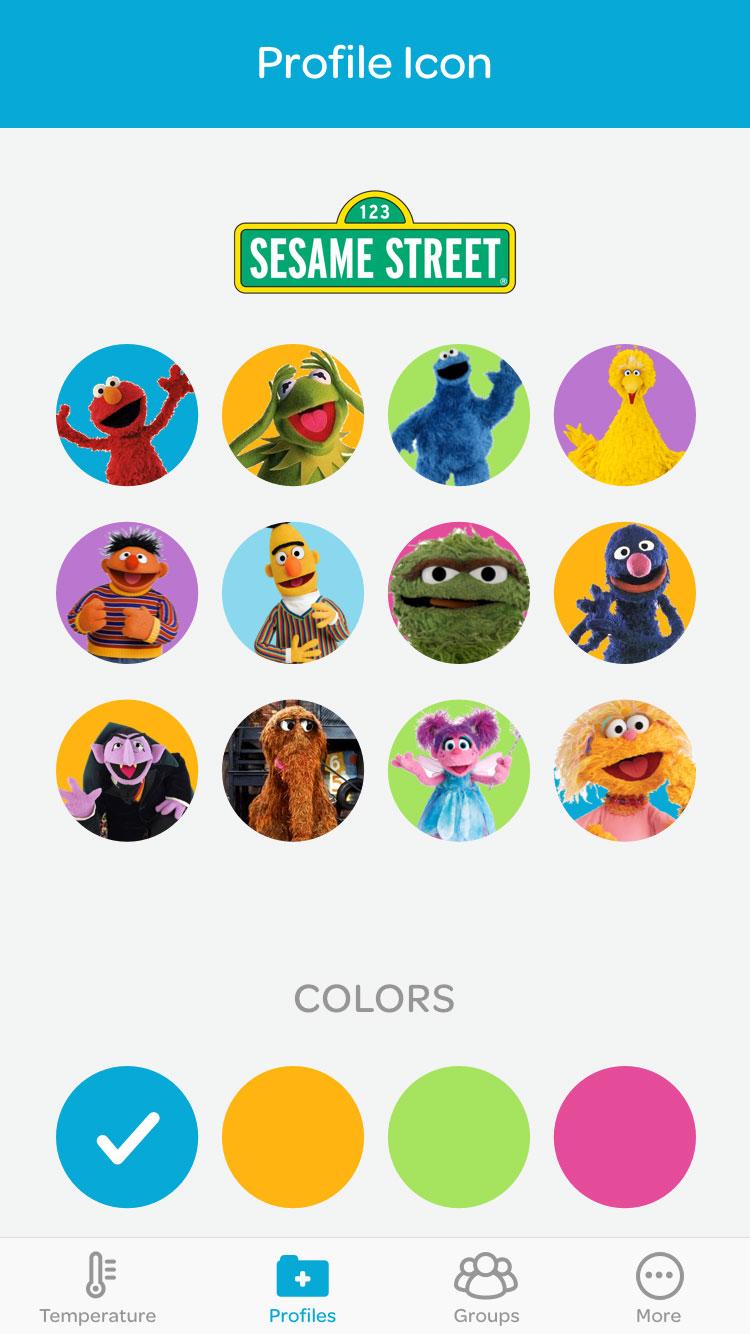Open the More tab
Screen dimensions: 750x1334
(x=659, y=1288)
